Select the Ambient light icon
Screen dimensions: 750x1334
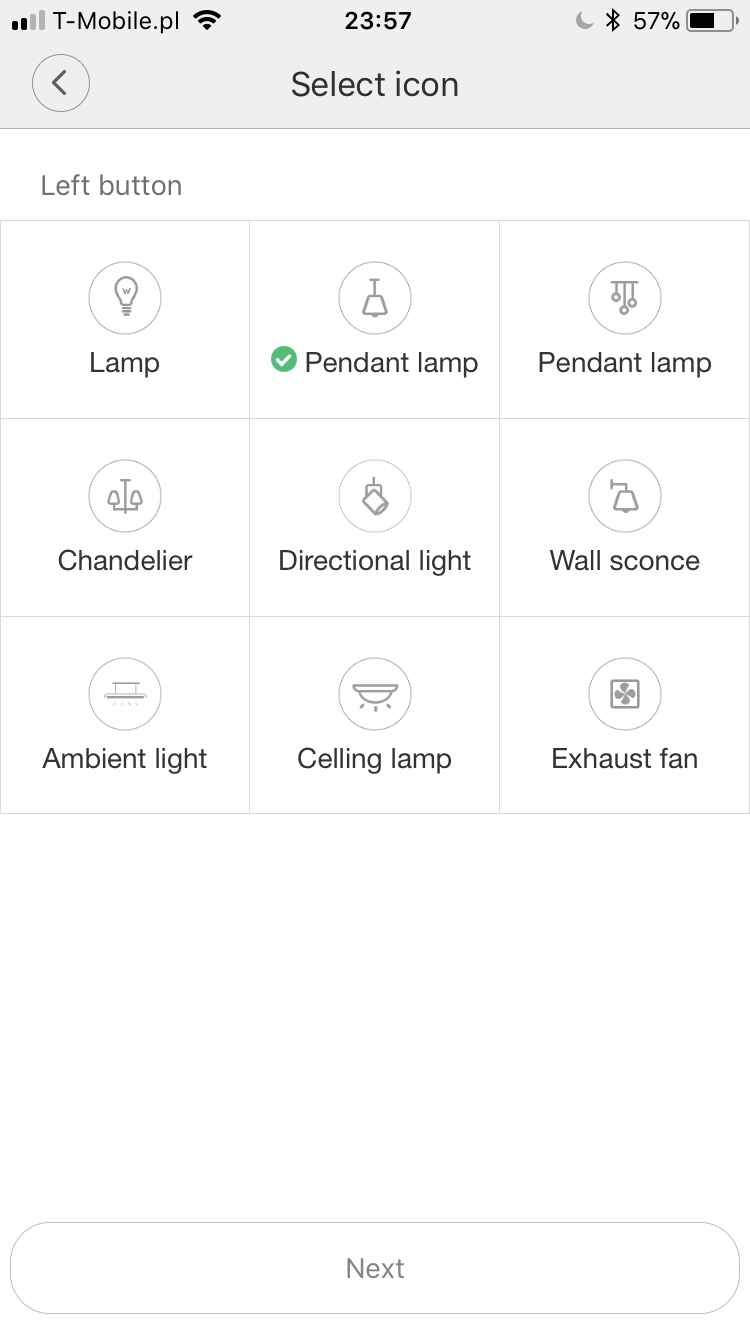(125, 694)
